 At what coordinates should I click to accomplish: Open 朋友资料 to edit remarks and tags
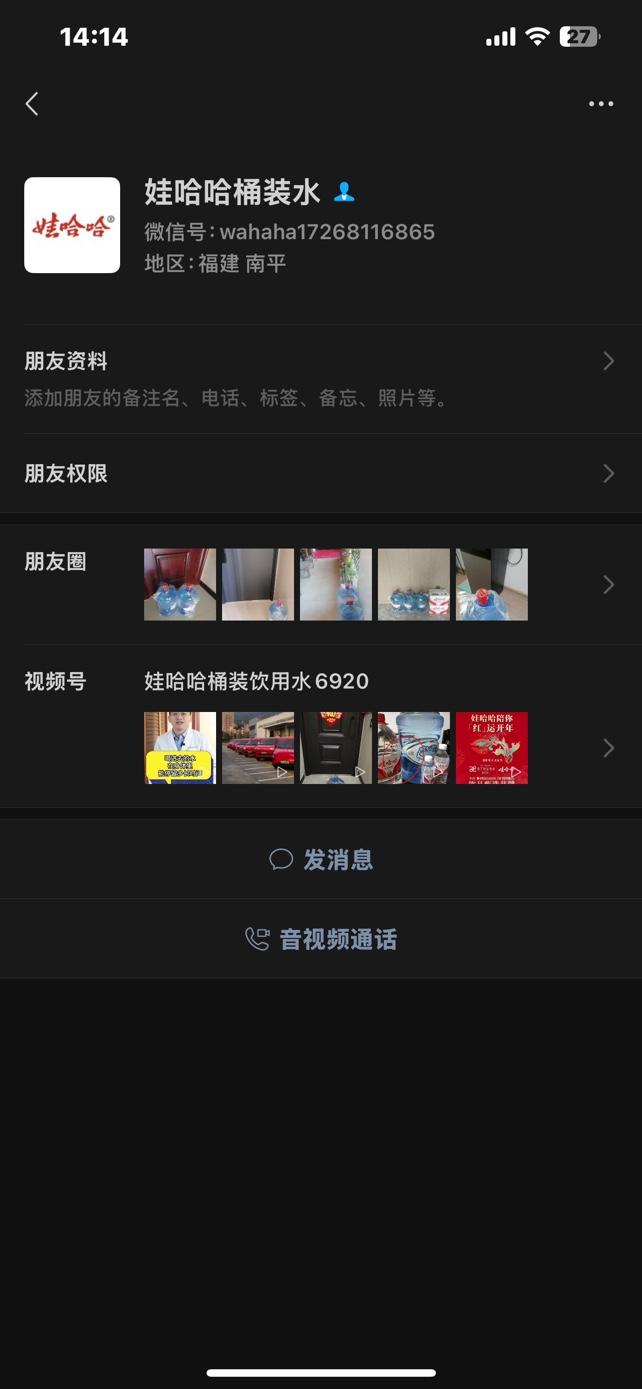(x=320, y=378)
